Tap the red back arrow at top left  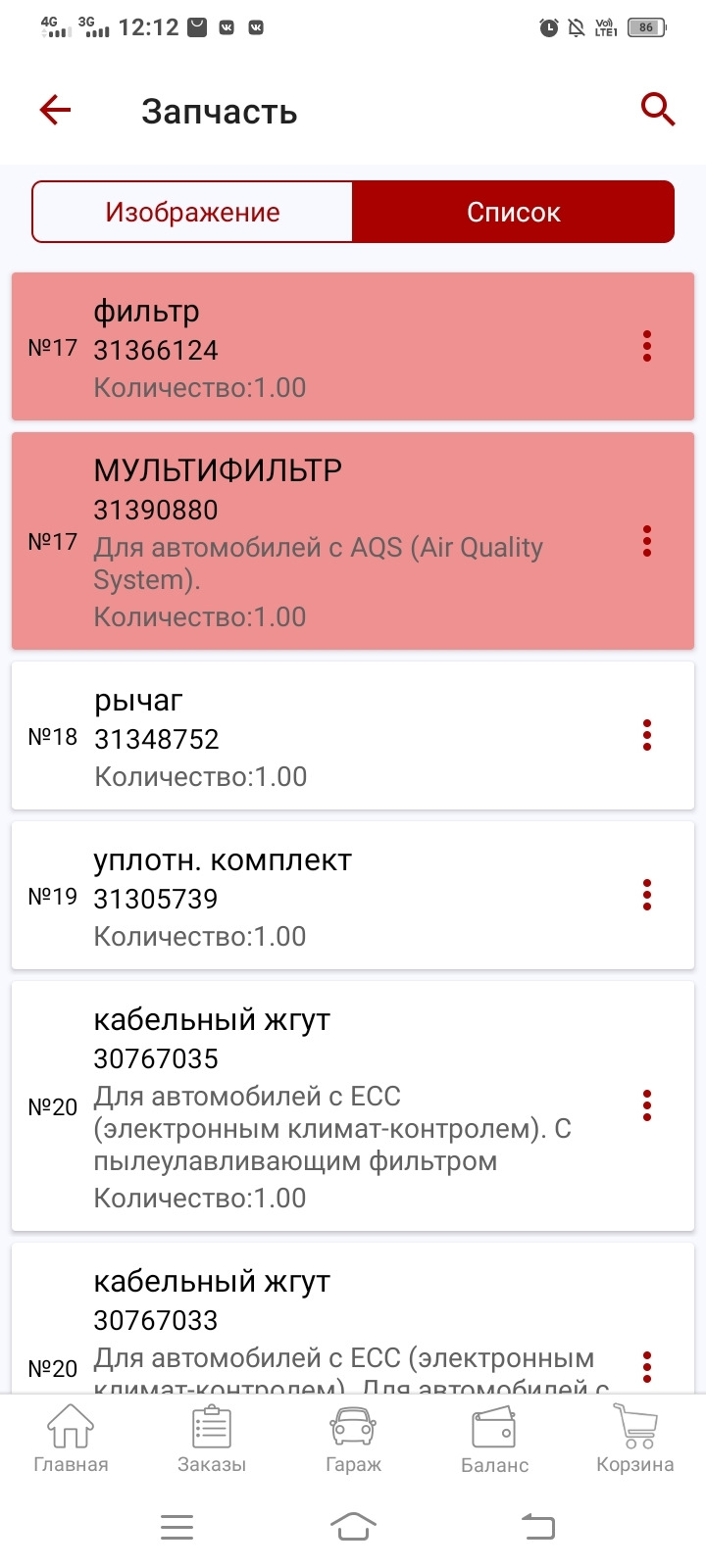[54, 110]
